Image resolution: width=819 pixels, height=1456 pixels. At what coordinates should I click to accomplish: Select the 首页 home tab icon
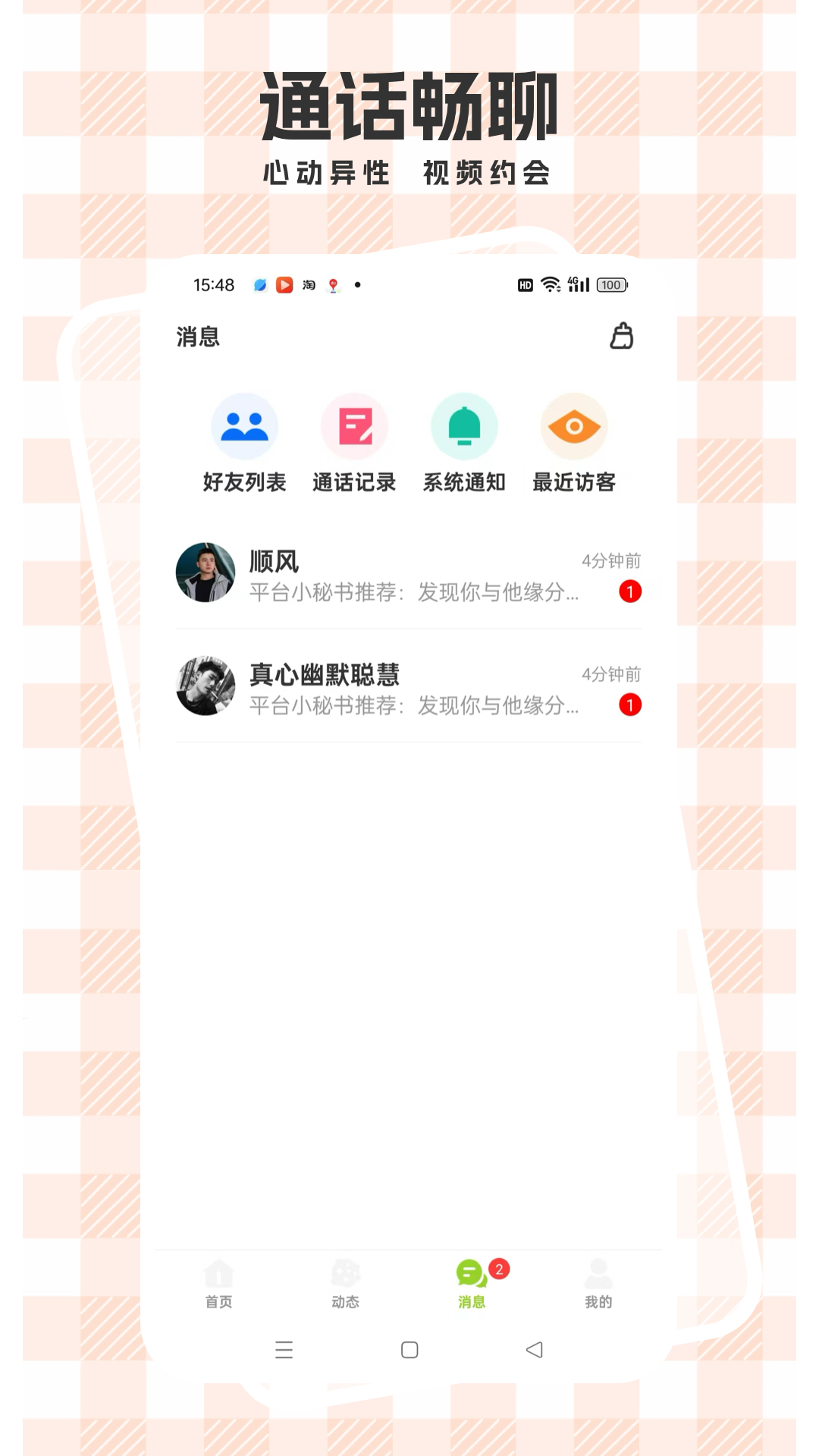pyautogui.click(x=219, y=1274)
